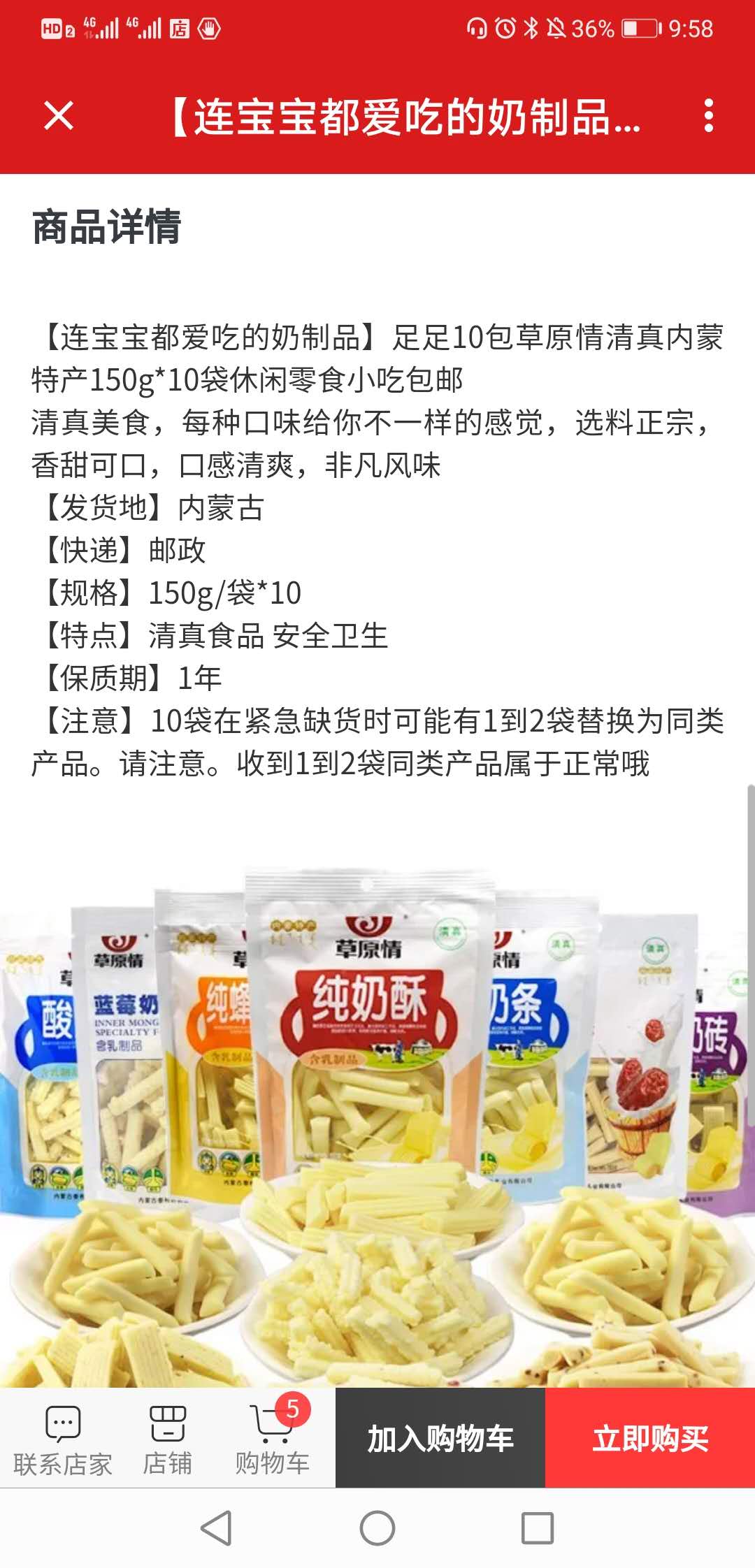The width and height of the screenshot is (755, 1568).
Task: Go to the system home screen
Action: point(377,1527)
